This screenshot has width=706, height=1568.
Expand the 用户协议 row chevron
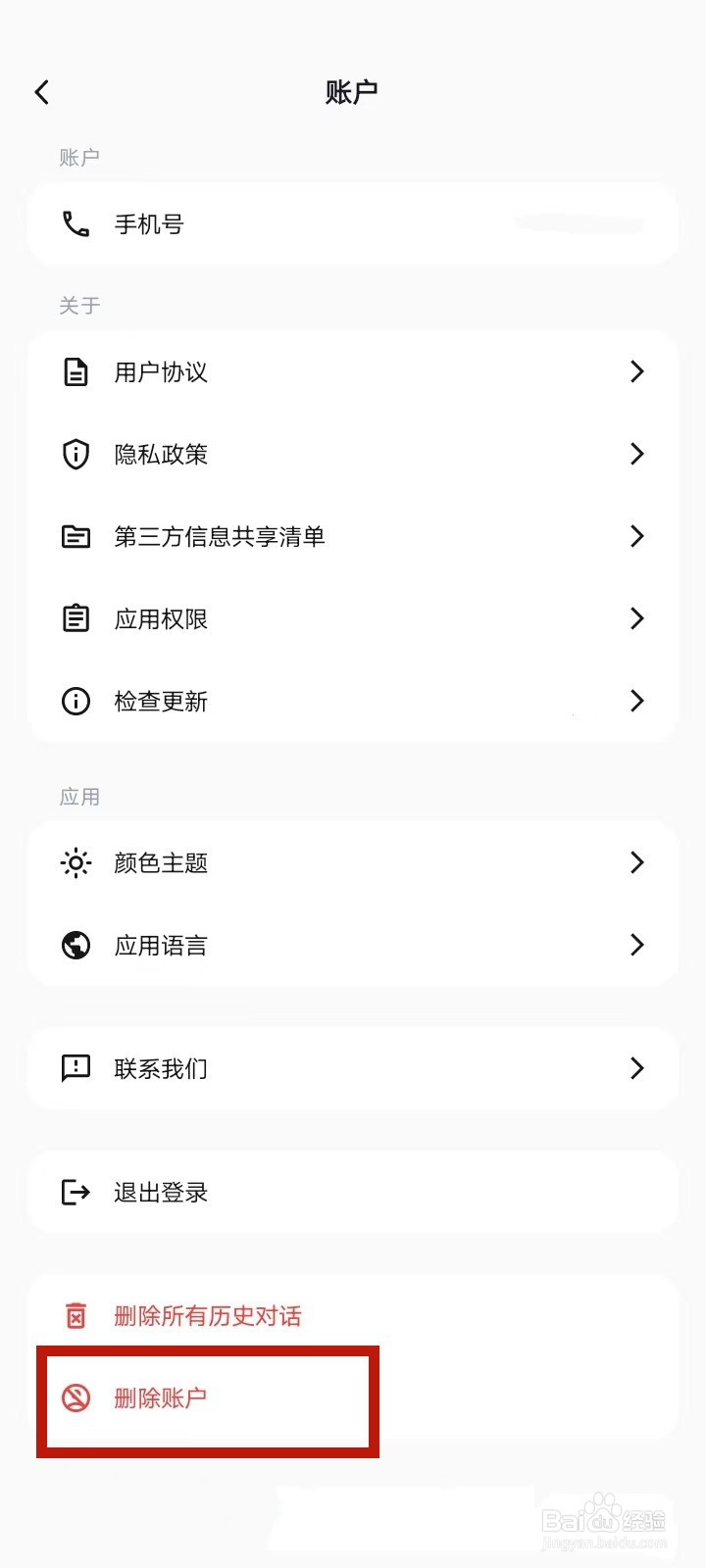point(637,371)
